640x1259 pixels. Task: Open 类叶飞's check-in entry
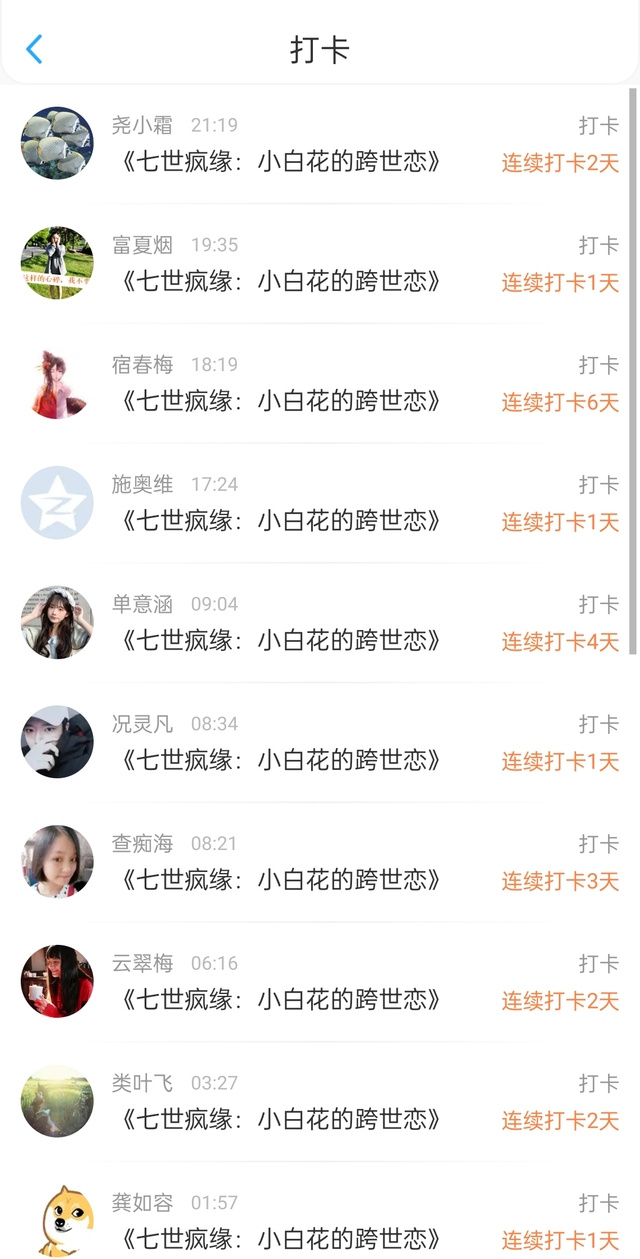(320, 1102)
